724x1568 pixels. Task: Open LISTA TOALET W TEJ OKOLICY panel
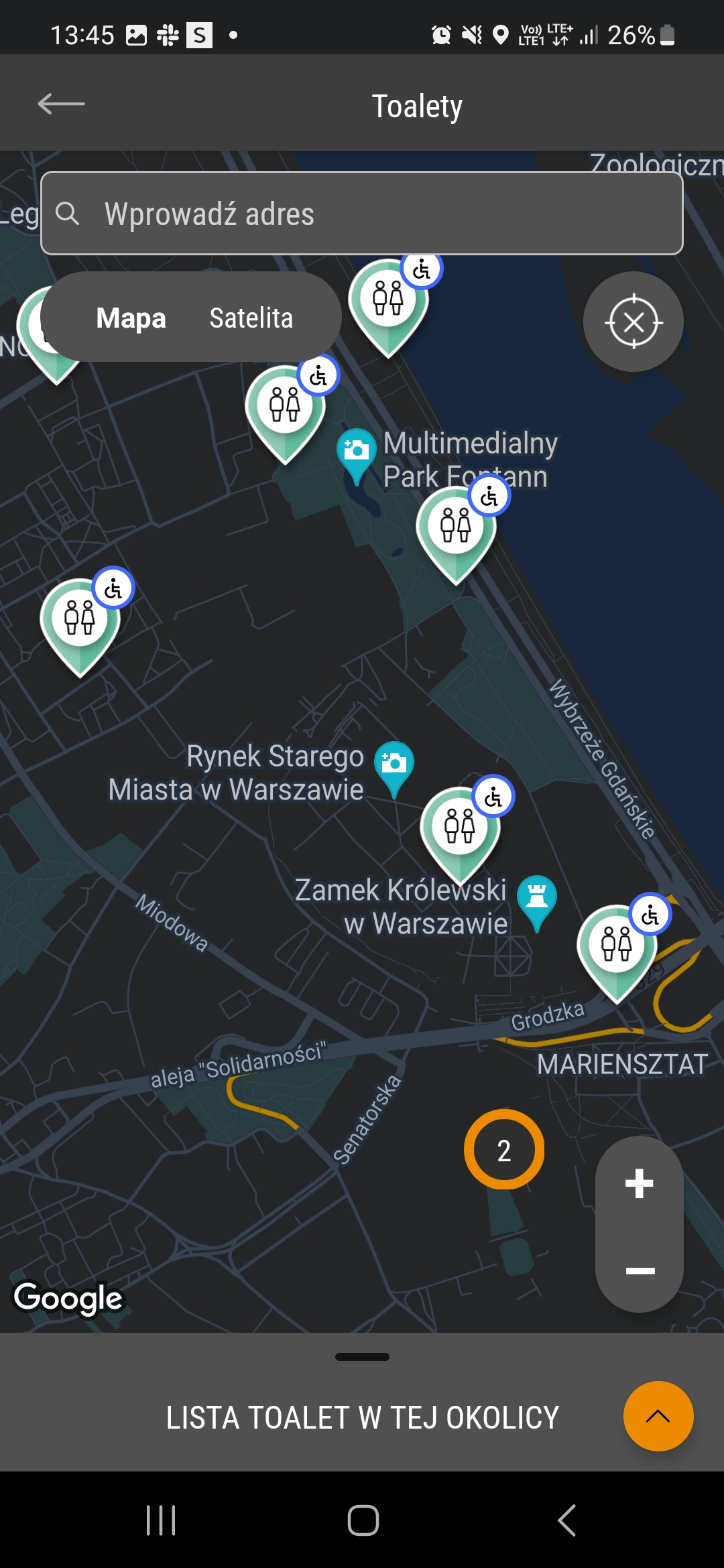(x=362, y=1417)
